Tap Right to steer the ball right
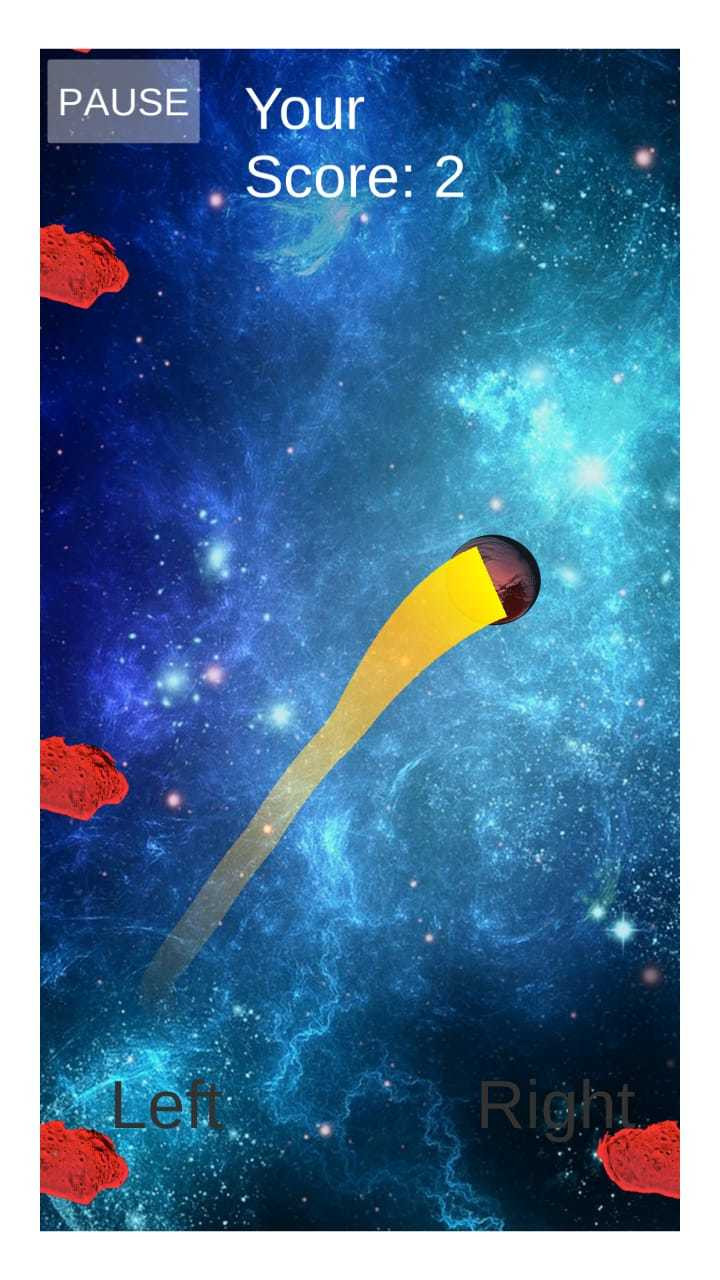The height and width of the screenshot is (1280, 720). (x=556, y=1106)
